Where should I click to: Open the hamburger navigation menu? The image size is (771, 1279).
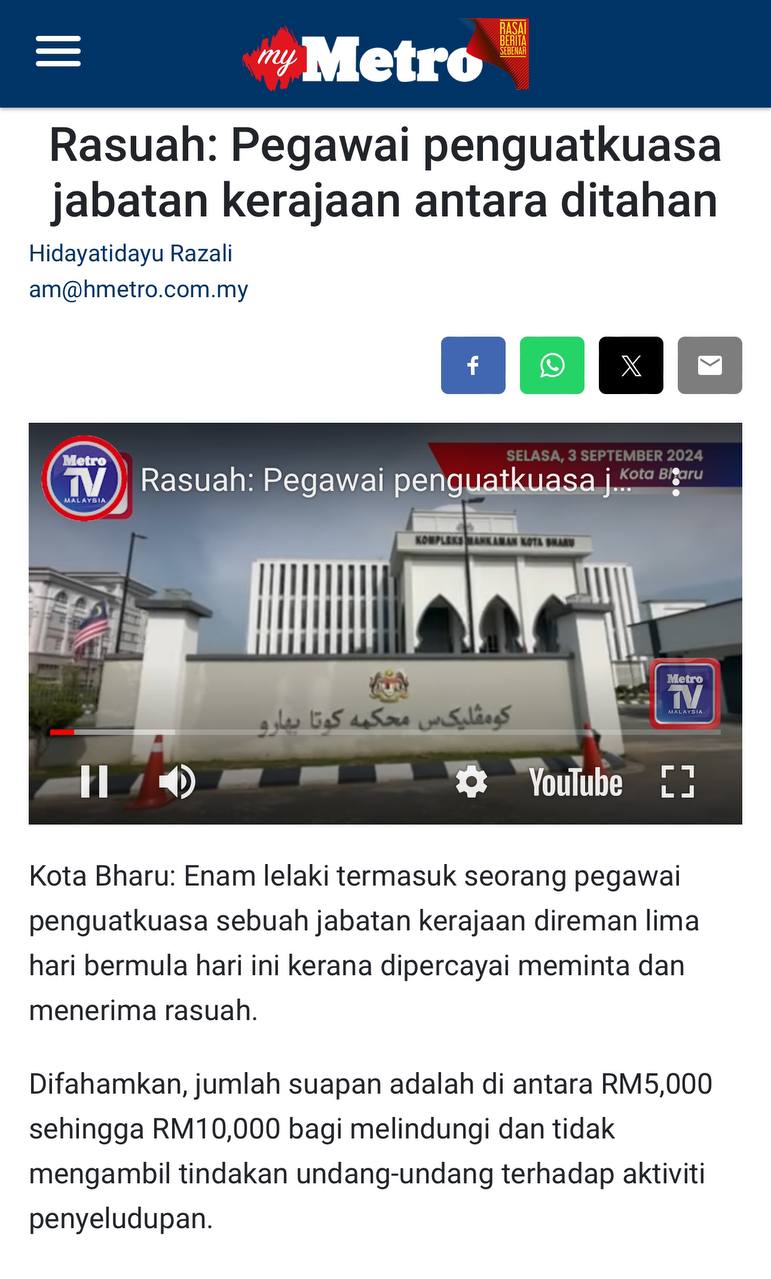pyautogui.click(x=58, y=52)
